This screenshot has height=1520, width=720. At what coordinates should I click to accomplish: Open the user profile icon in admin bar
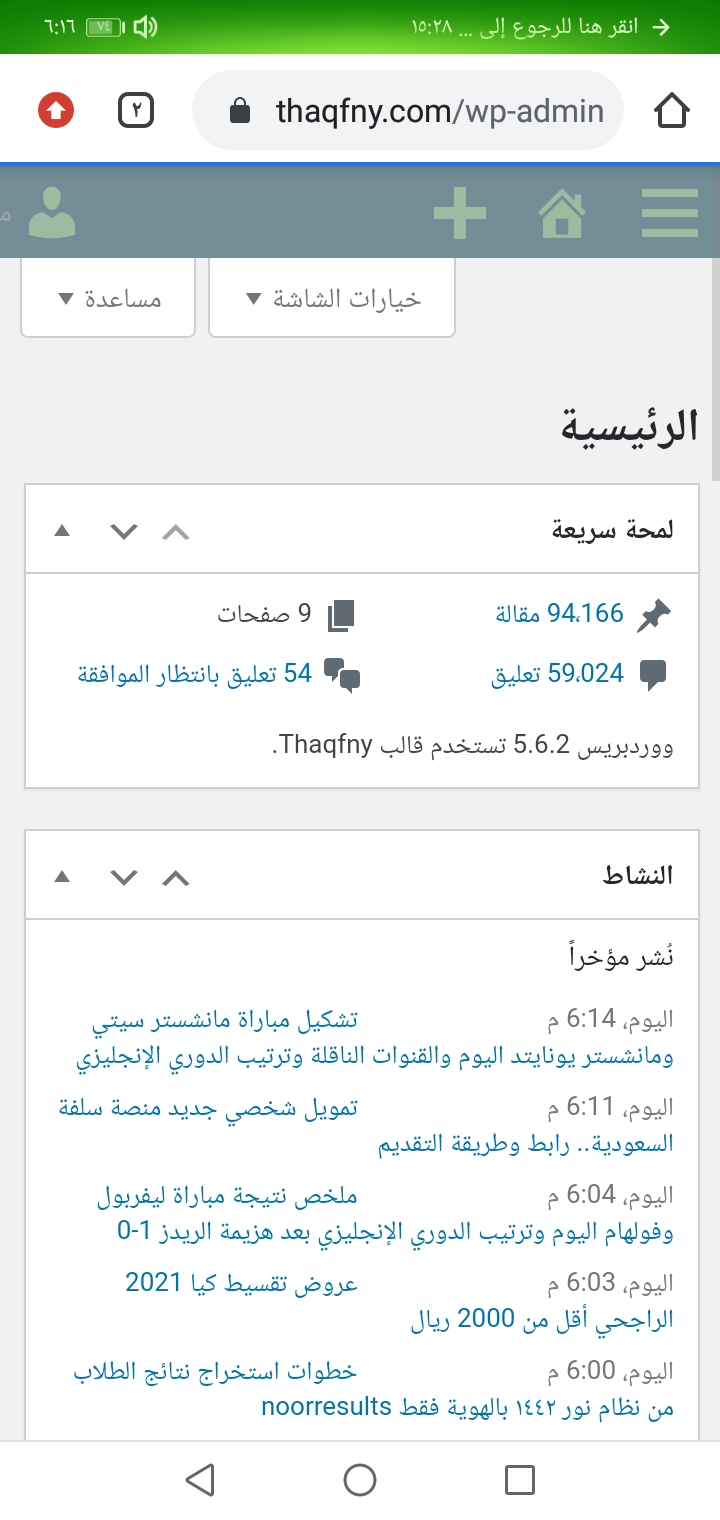point(52,213)
